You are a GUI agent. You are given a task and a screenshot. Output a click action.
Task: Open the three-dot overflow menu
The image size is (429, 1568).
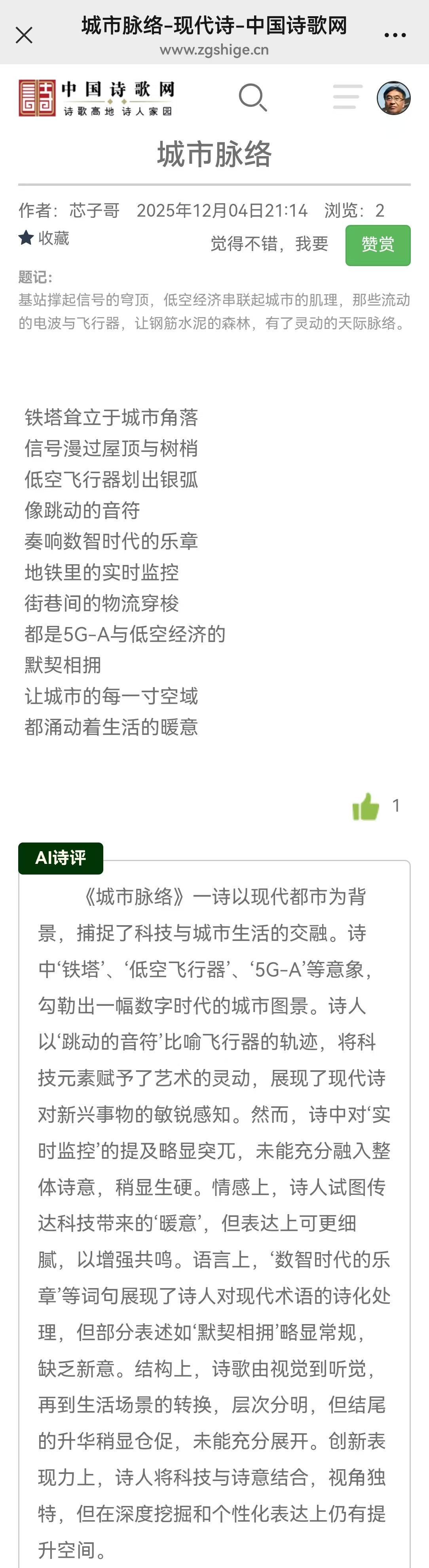tap(395, 35)
